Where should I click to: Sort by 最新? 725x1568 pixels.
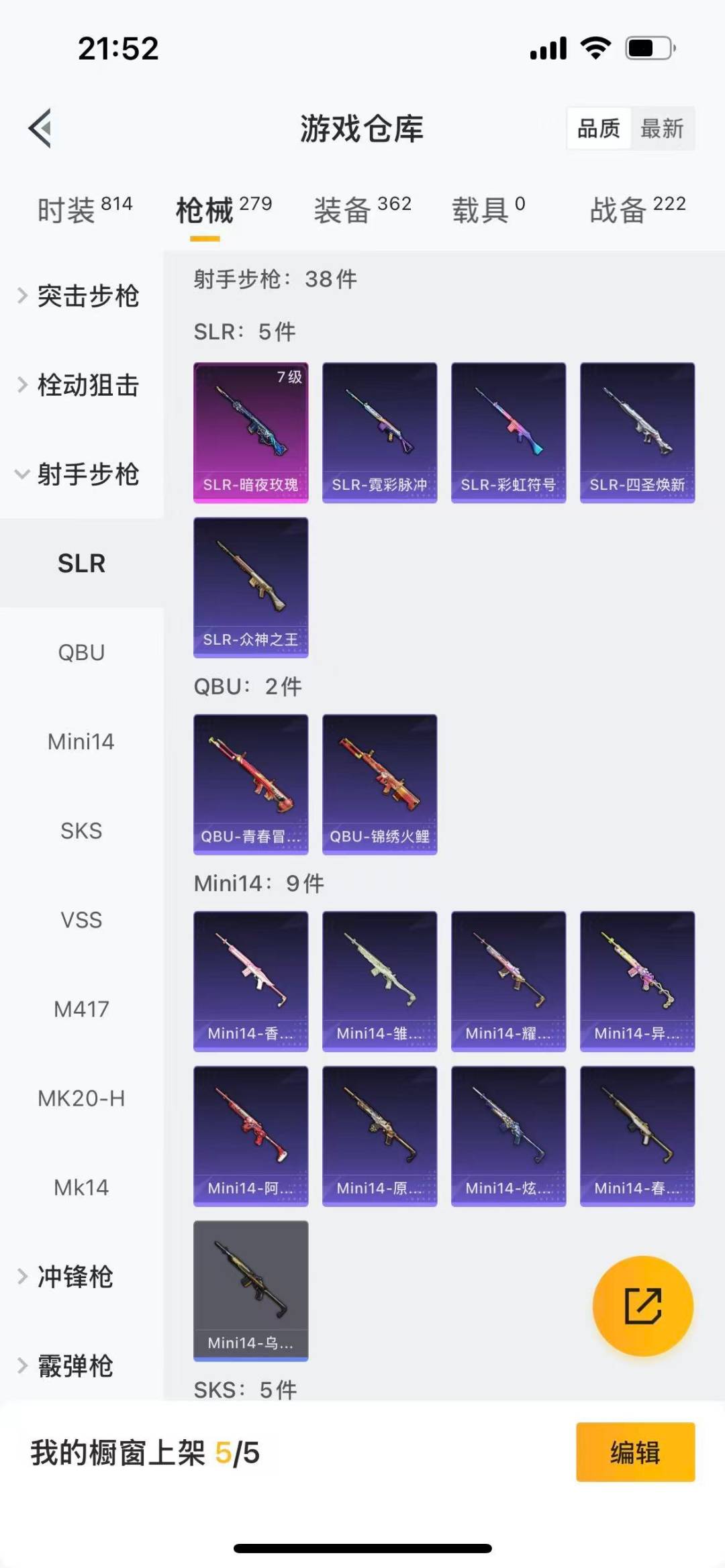[x=661, y=128]
